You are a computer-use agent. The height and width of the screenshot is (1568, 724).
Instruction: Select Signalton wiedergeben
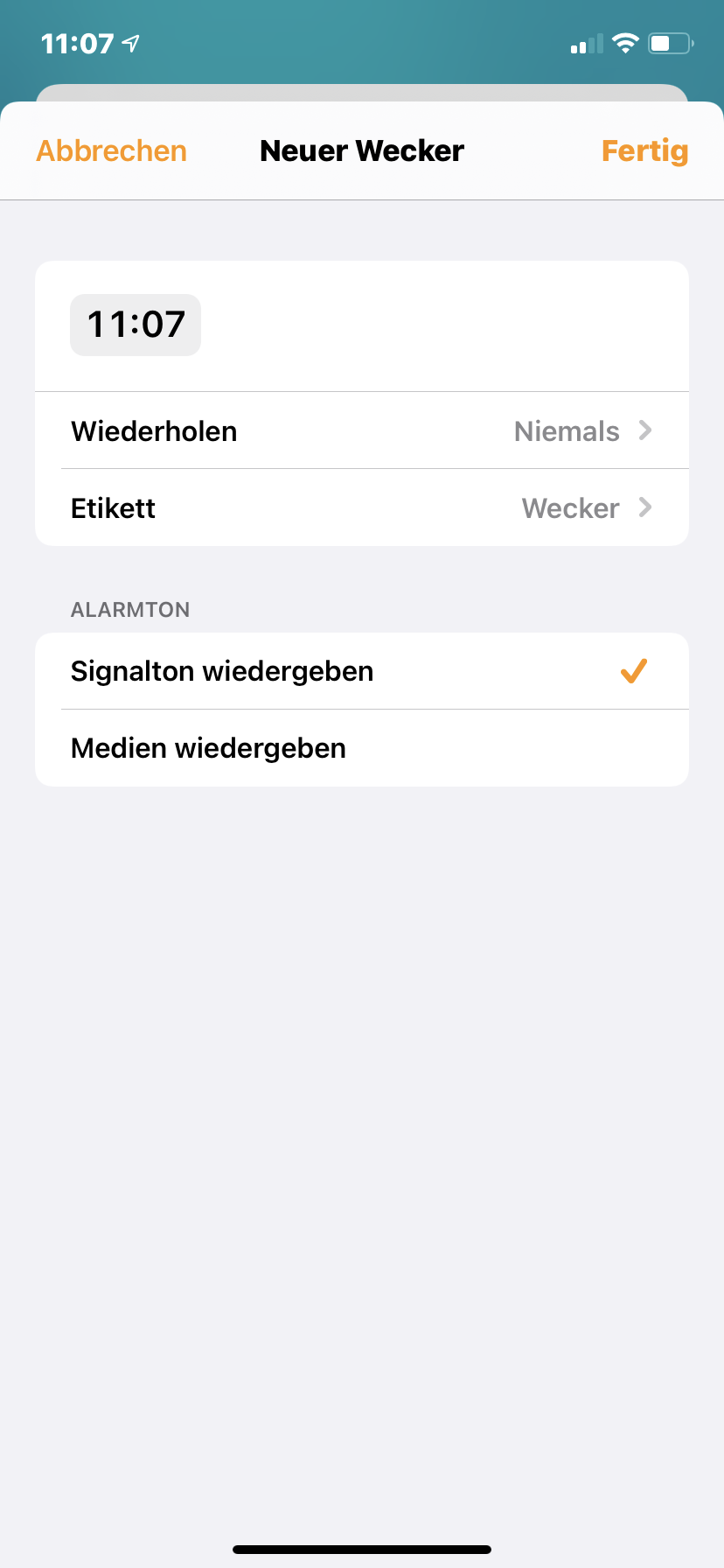[362, 671]
